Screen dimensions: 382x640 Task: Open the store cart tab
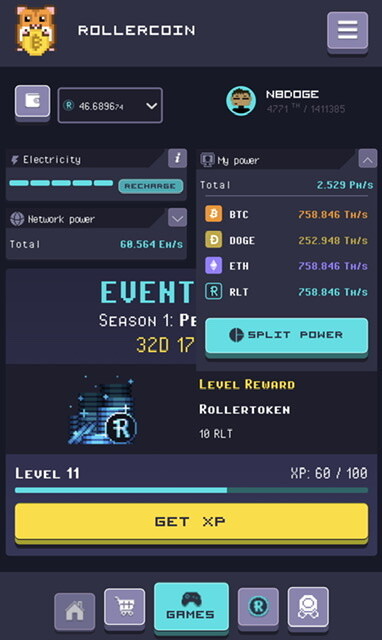click(124, 607)
